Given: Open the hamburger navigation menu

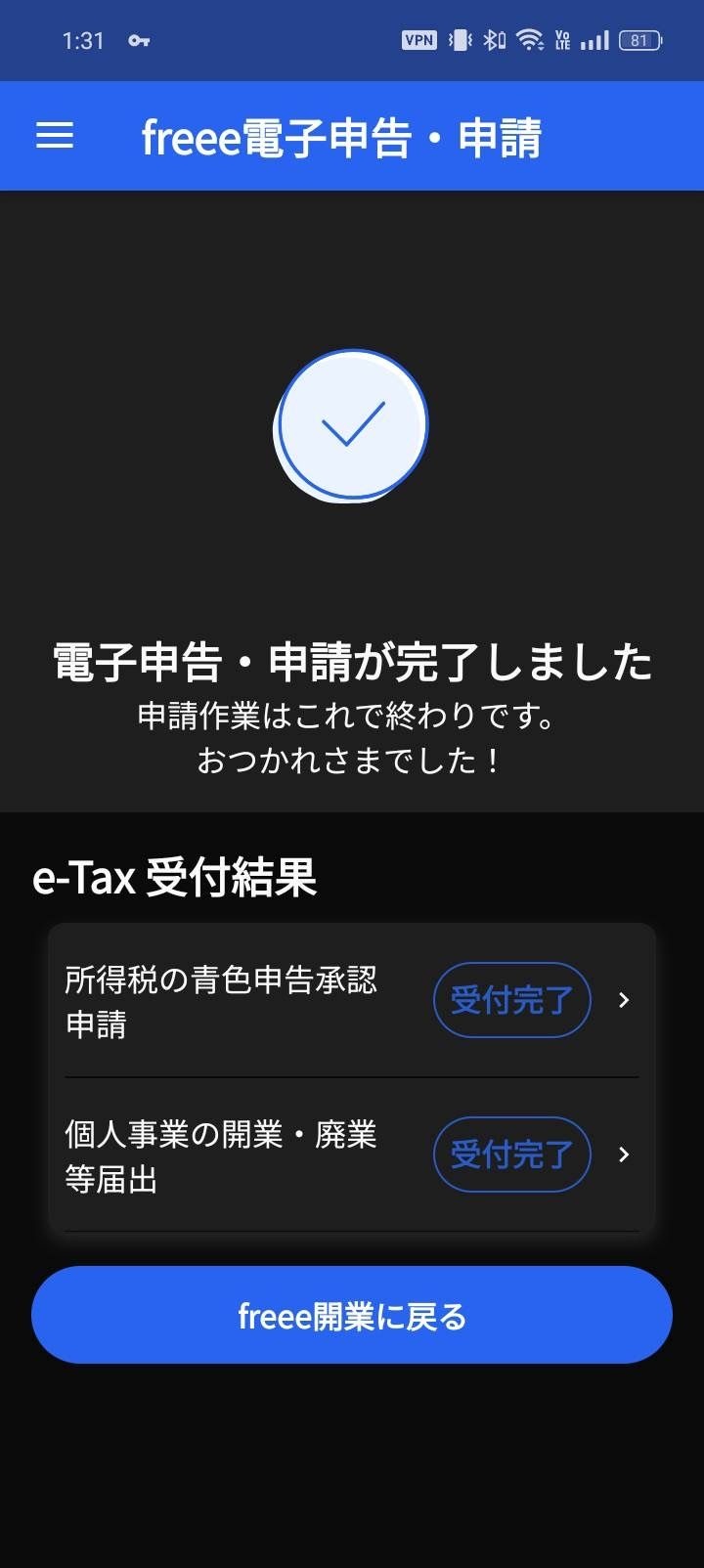Looking at the screenshot, I should [55, 136].
